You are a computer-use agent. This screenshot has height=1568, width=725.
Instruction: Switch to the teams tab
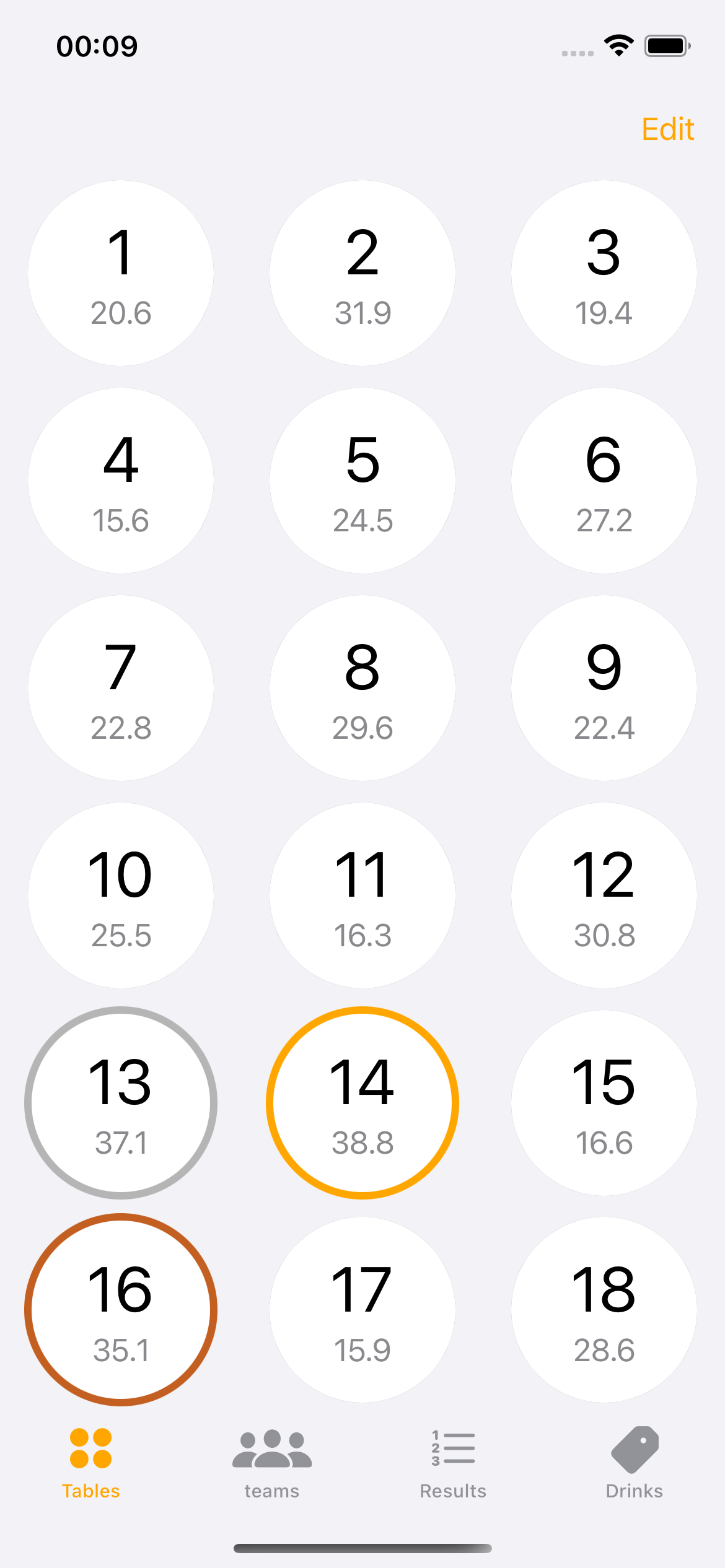(x=271, y=1463)
